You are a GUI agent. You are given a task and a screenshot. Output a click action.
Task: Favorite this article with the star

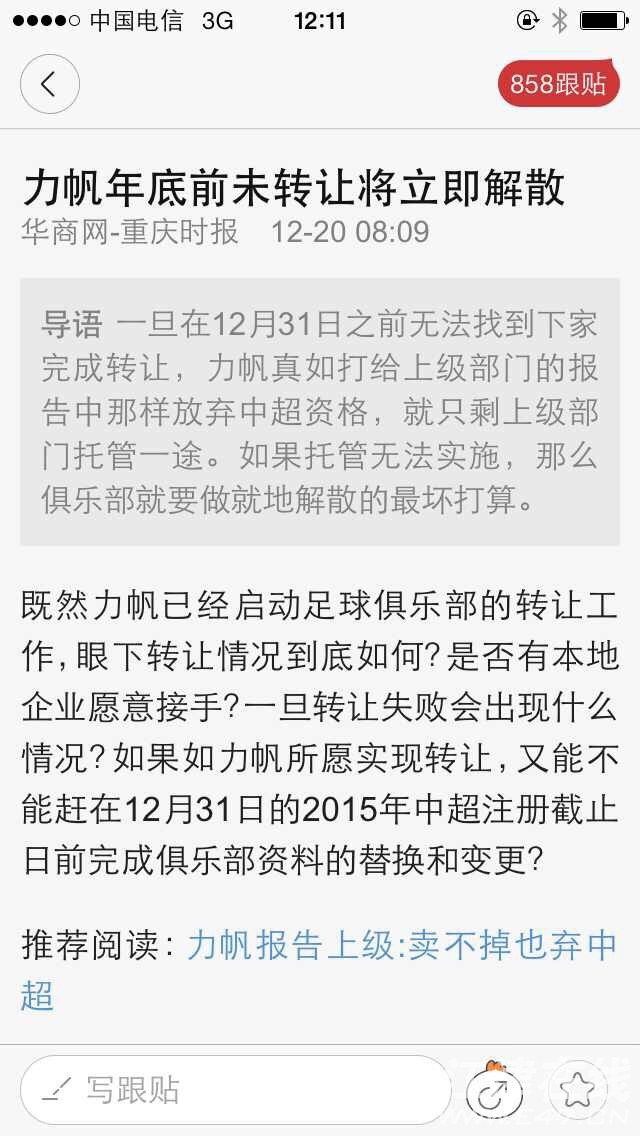tap(578, 1090)
